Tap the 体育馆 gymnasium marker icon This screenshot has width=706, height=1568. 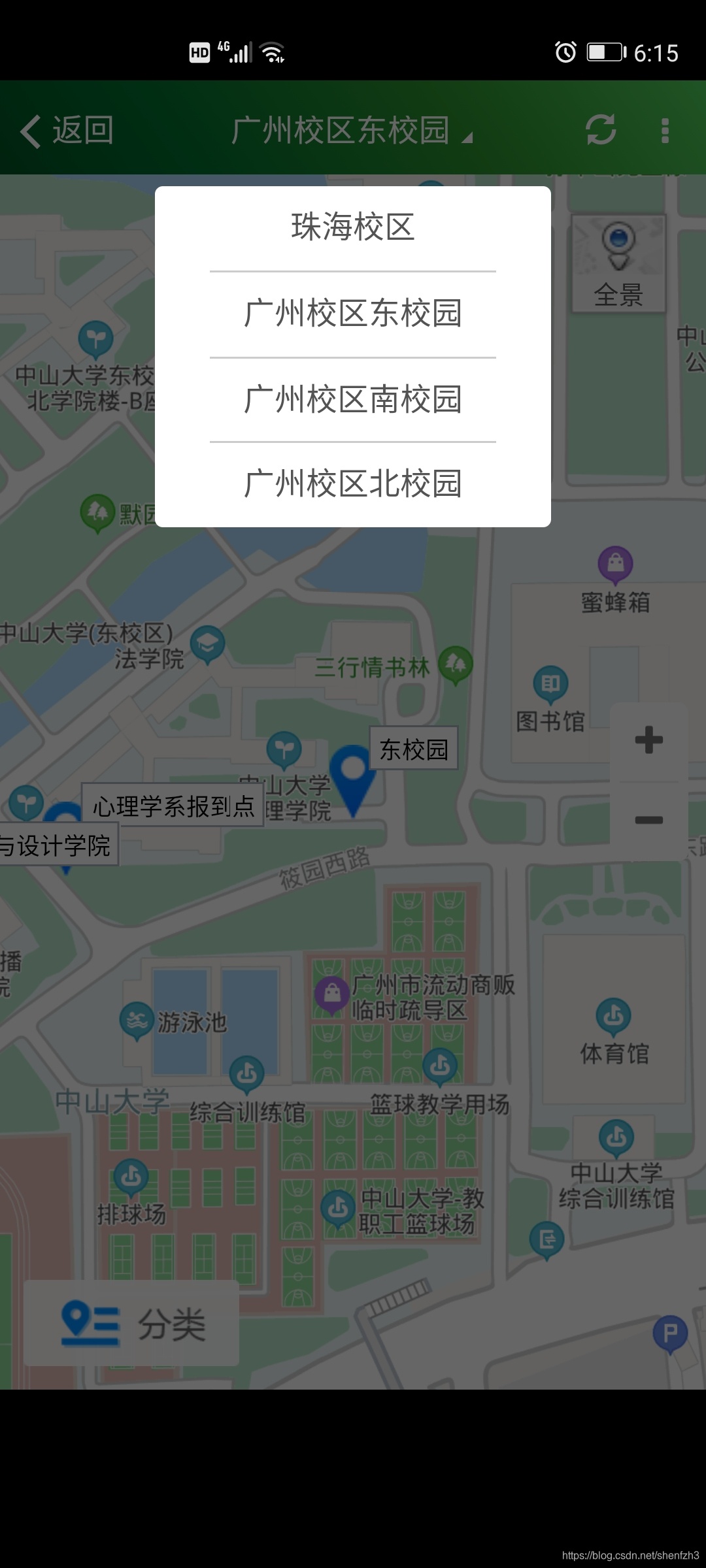(x=613, y=1017)
